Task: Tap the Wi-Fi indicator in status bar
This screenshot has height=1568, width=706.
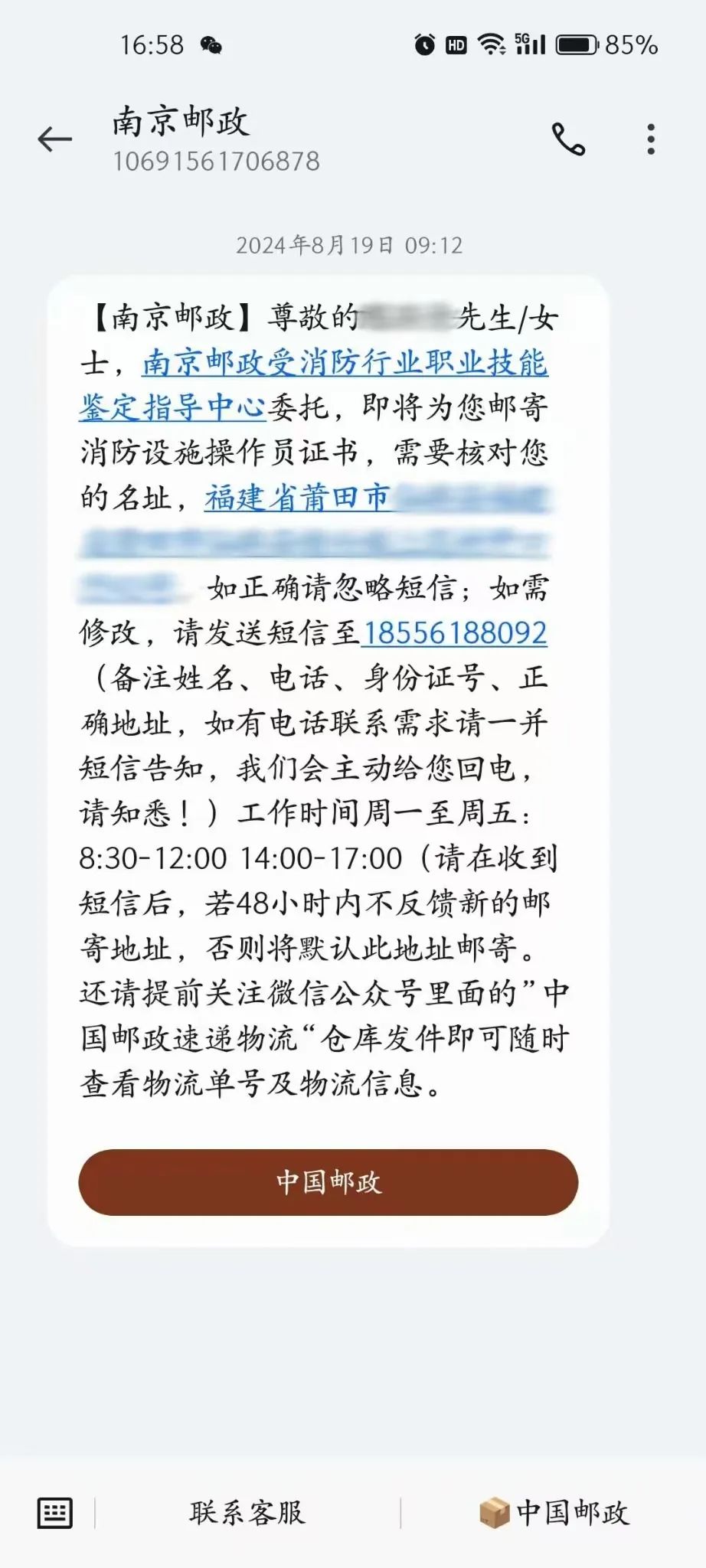Action: (491, 45)
